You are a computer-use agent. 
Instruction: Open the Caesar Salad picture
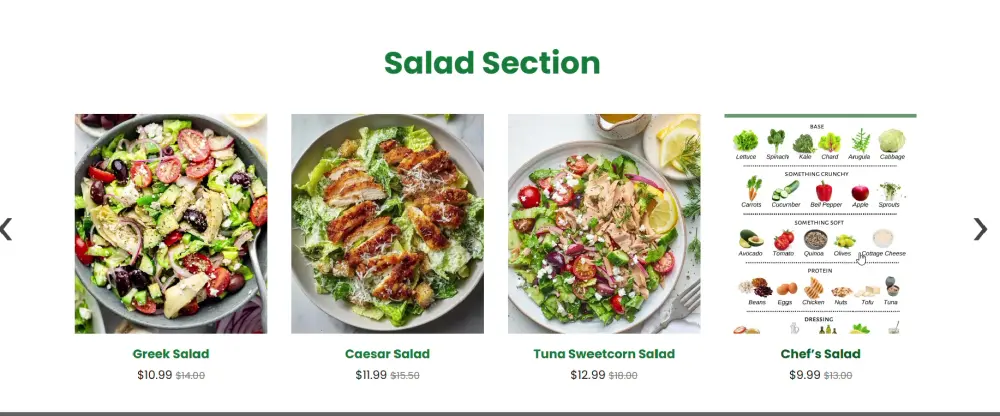[387, 223]
